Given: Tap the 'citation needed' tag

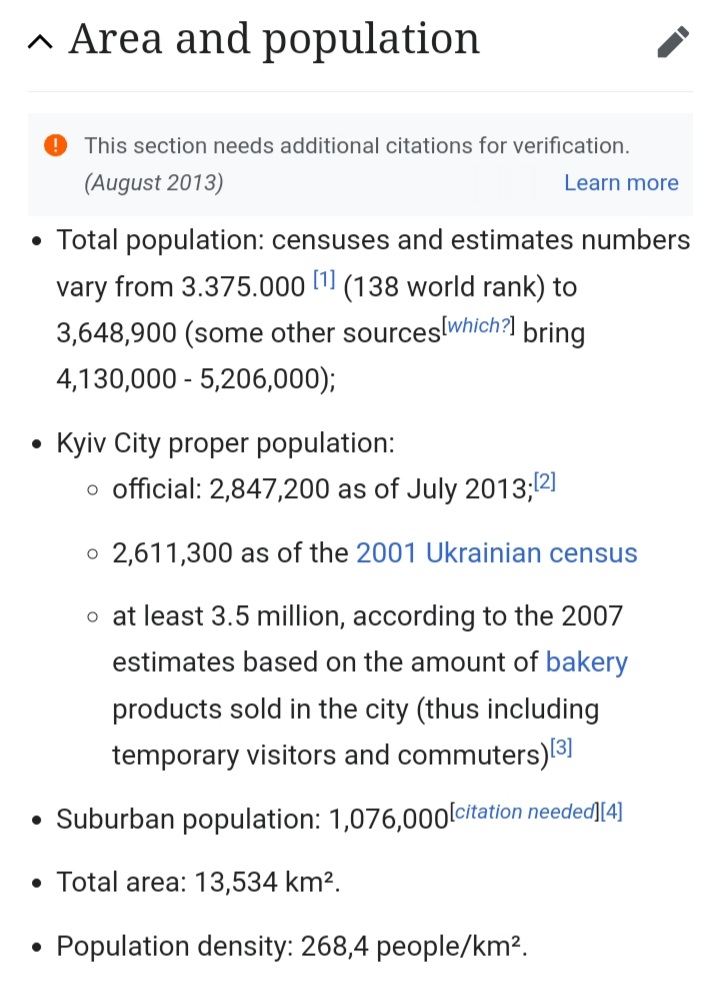Looking at the screenshot, I should [522, 812].
